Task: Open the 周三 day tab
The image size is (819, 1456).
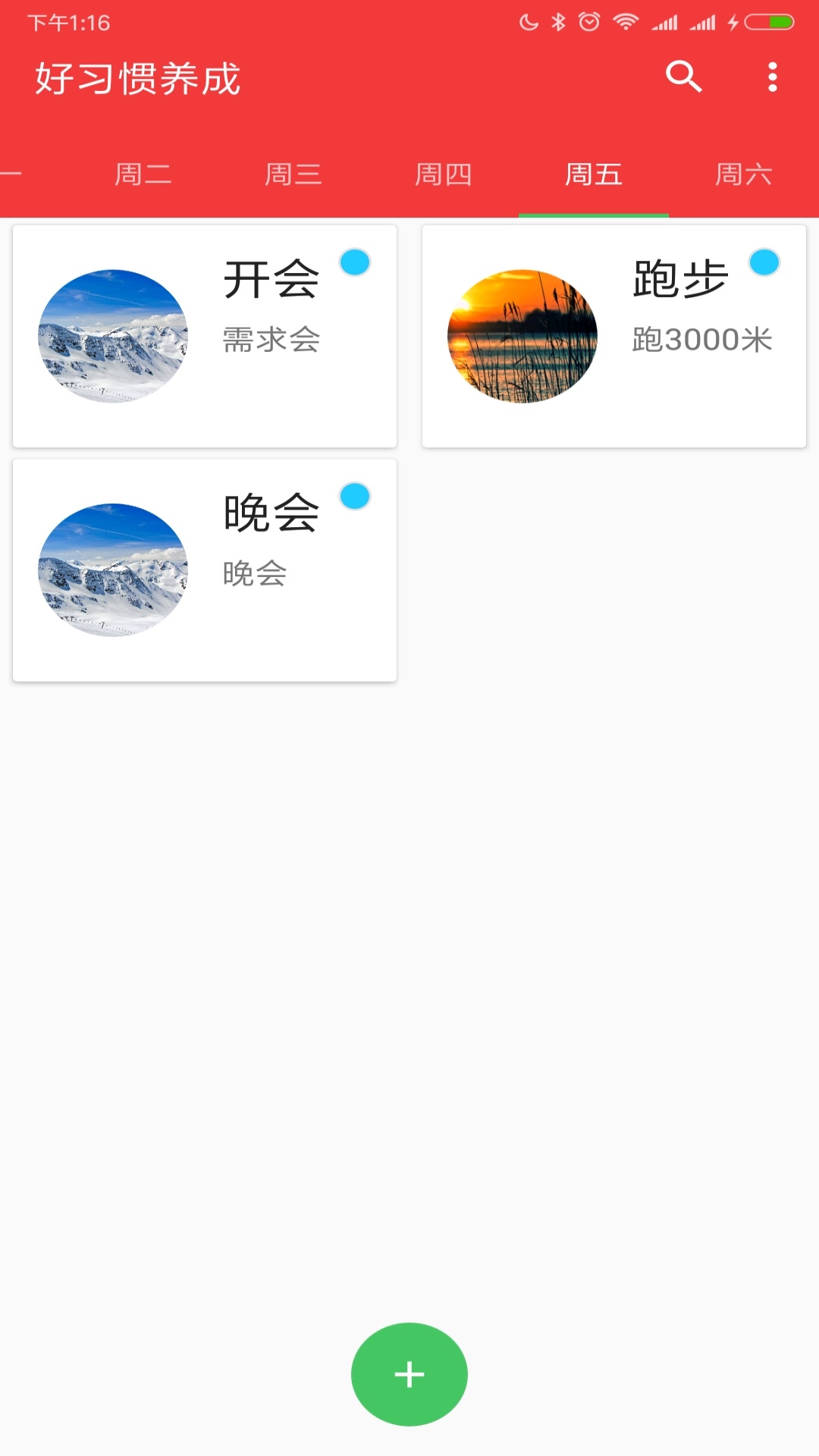Action: pos(293,174)
